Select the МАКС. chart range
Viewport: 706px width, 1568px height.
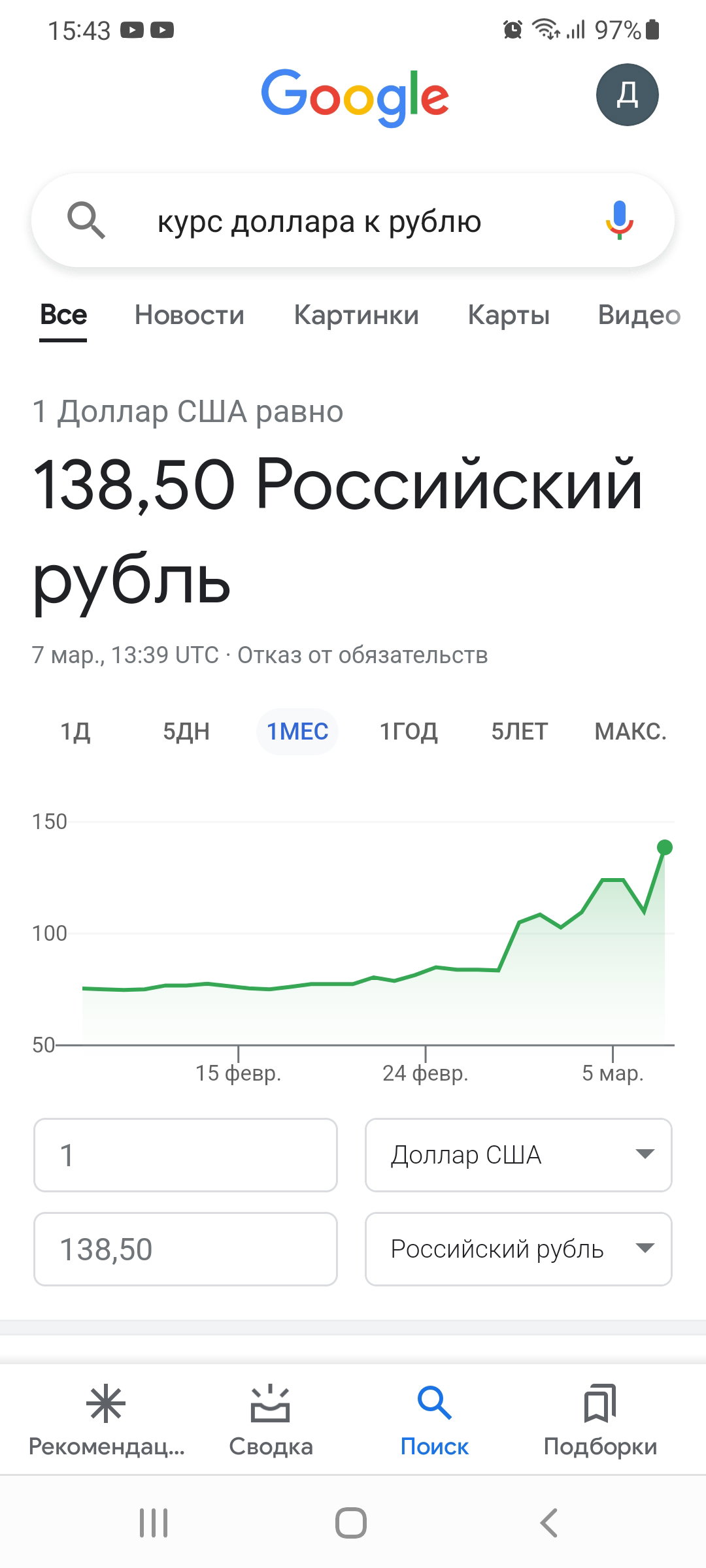point(631,732)
